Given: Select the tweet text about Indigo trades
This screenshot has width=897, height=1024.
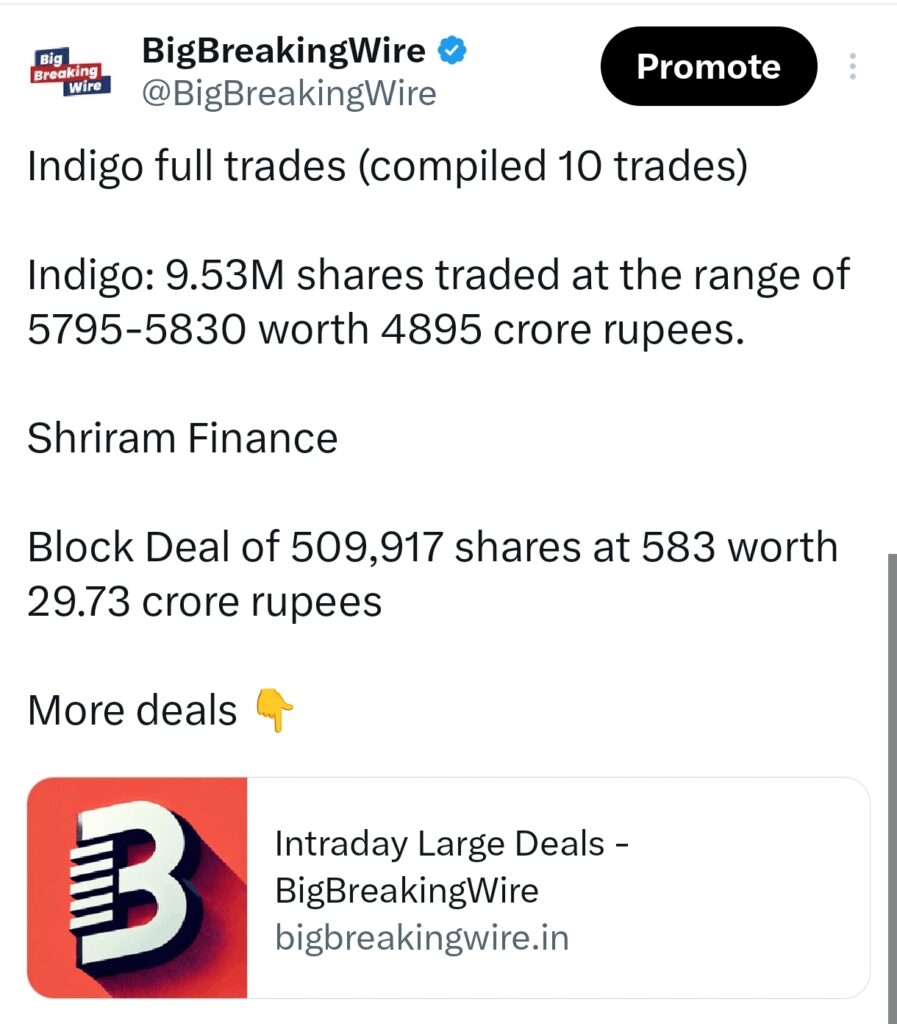Looking at the screenshot, I should tap(438, 300).
